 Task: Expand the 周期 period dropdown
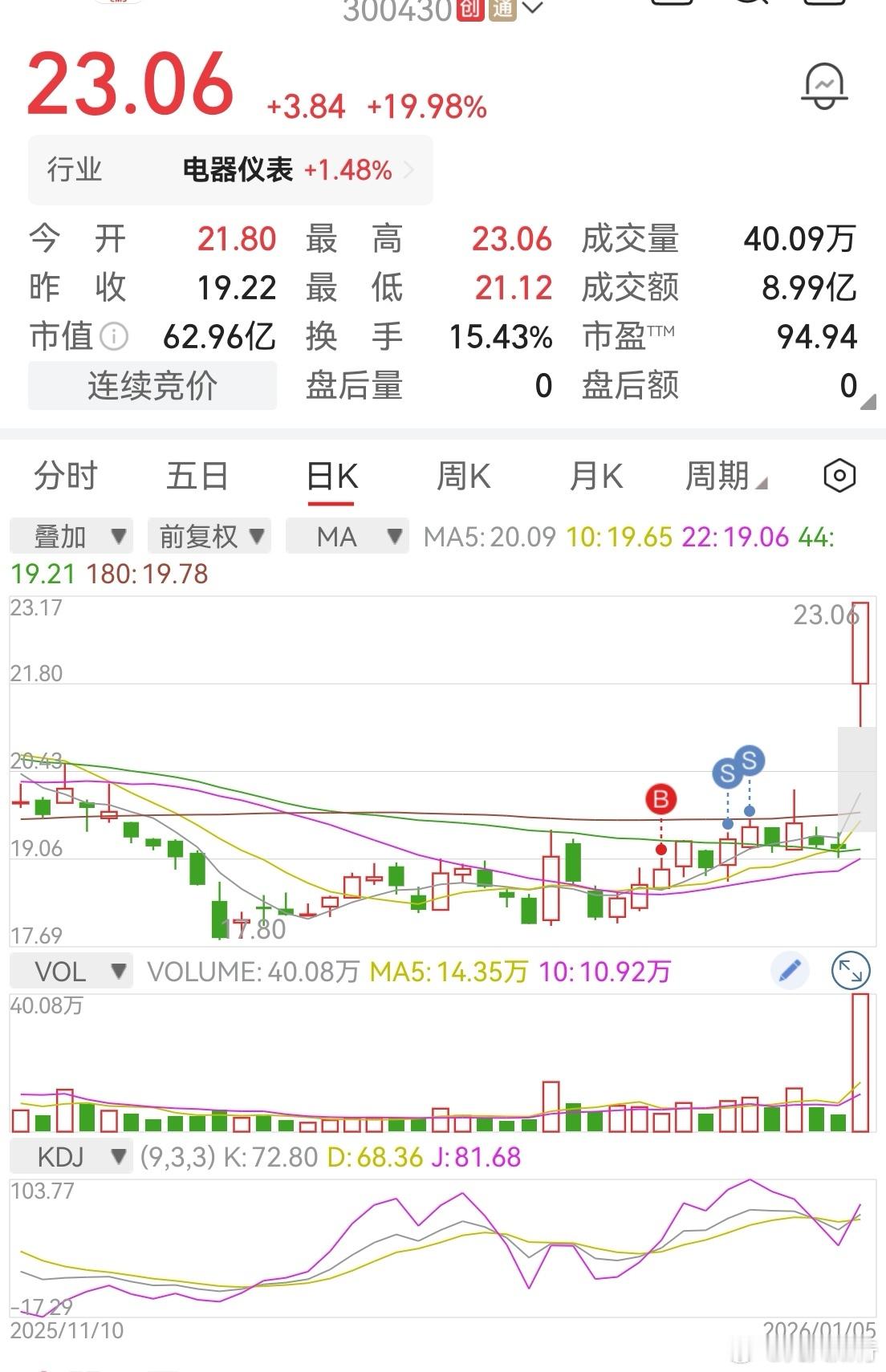tap(725, 475)
